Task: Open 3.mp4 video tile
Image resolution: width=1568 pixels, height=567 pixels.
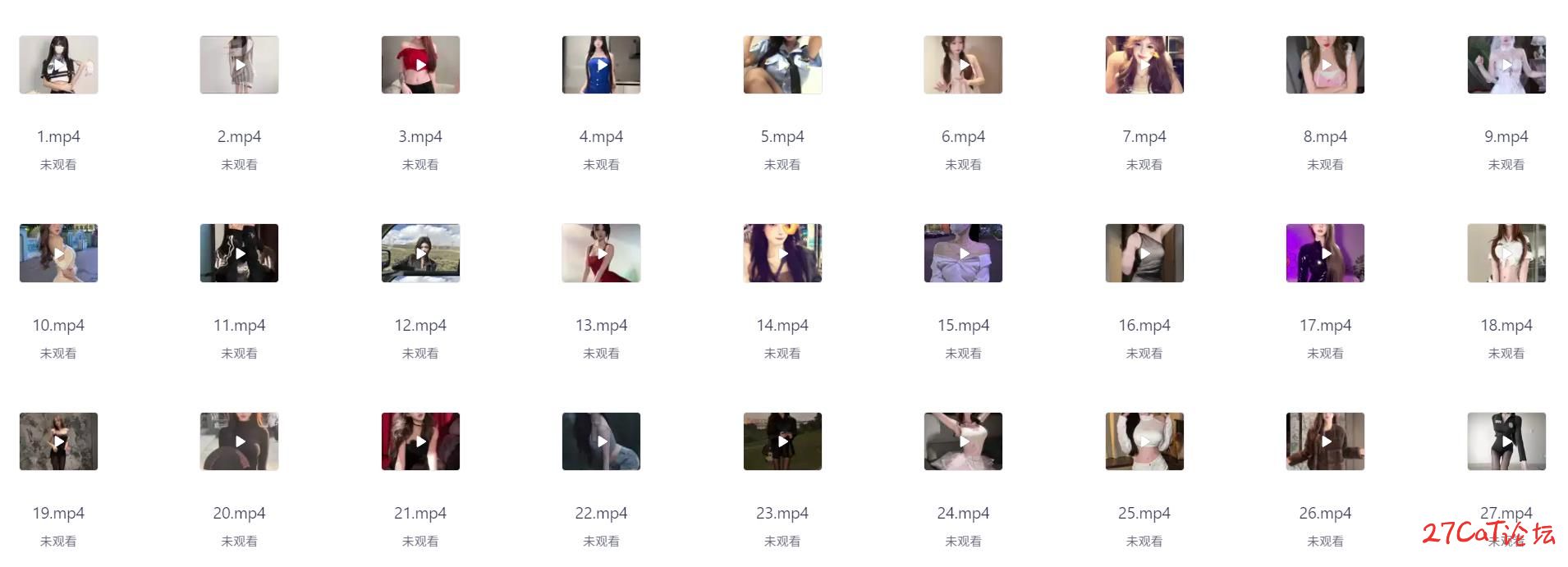Action: click(x=420, y=65)
